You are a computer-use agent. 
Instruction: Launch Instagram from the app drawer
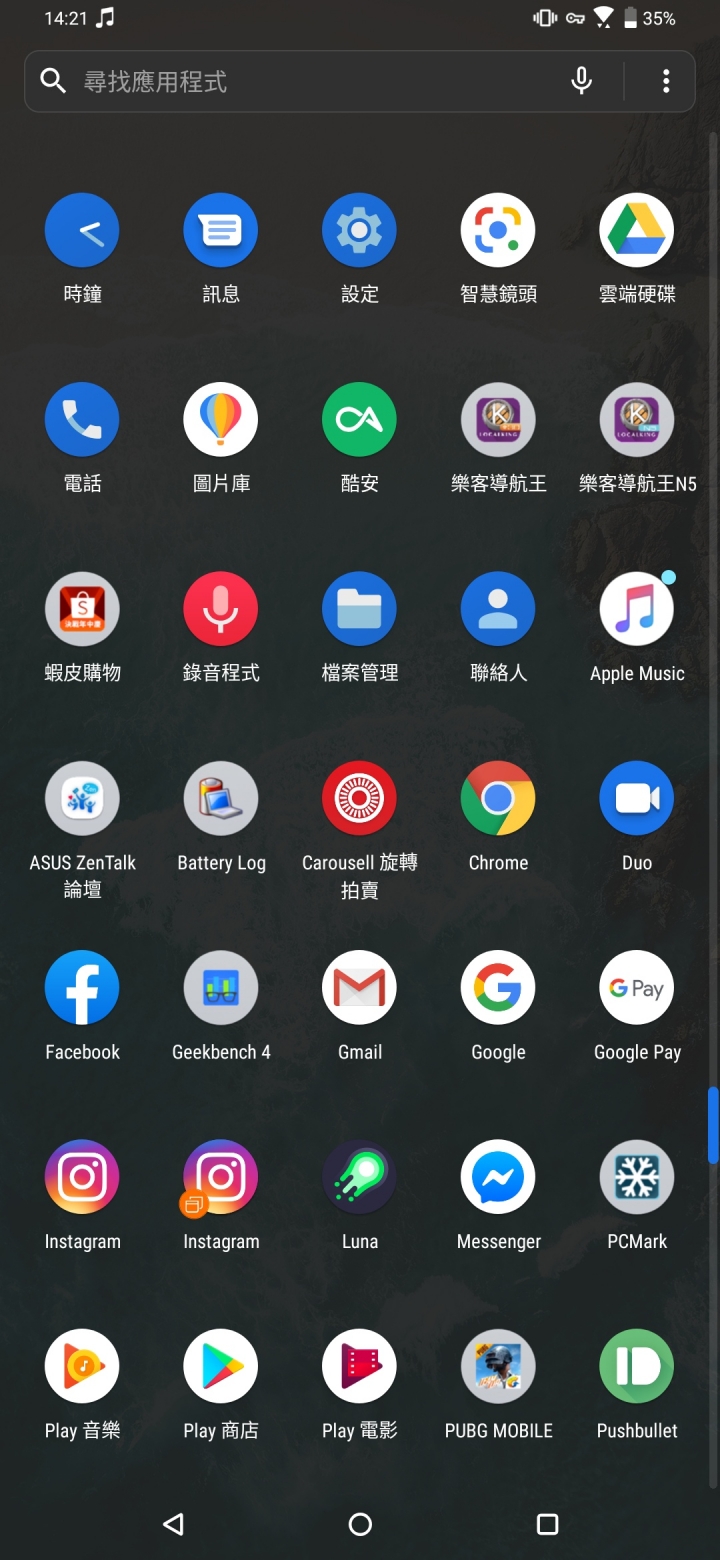82,1177
